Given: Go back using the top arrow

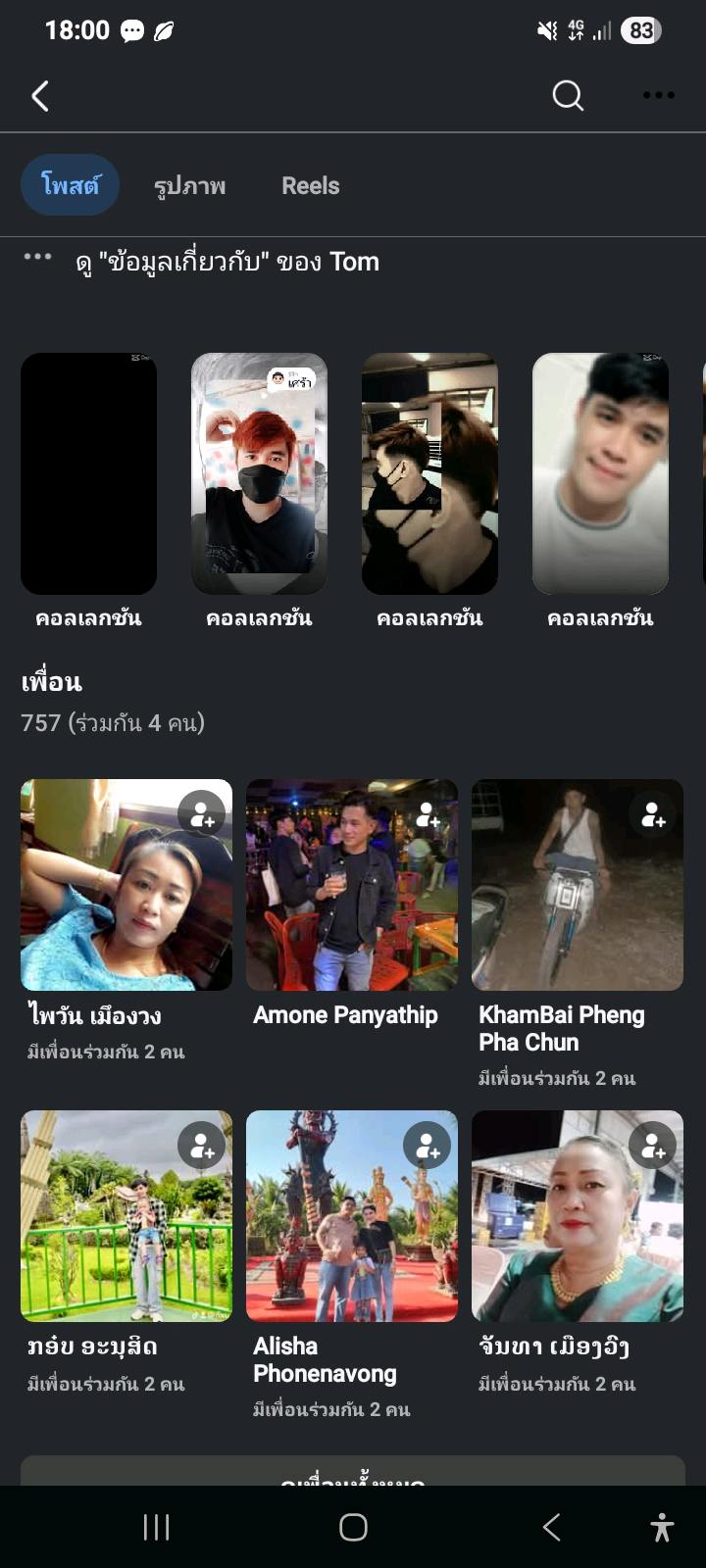Looking at the screenshot, I should point(40,96).
